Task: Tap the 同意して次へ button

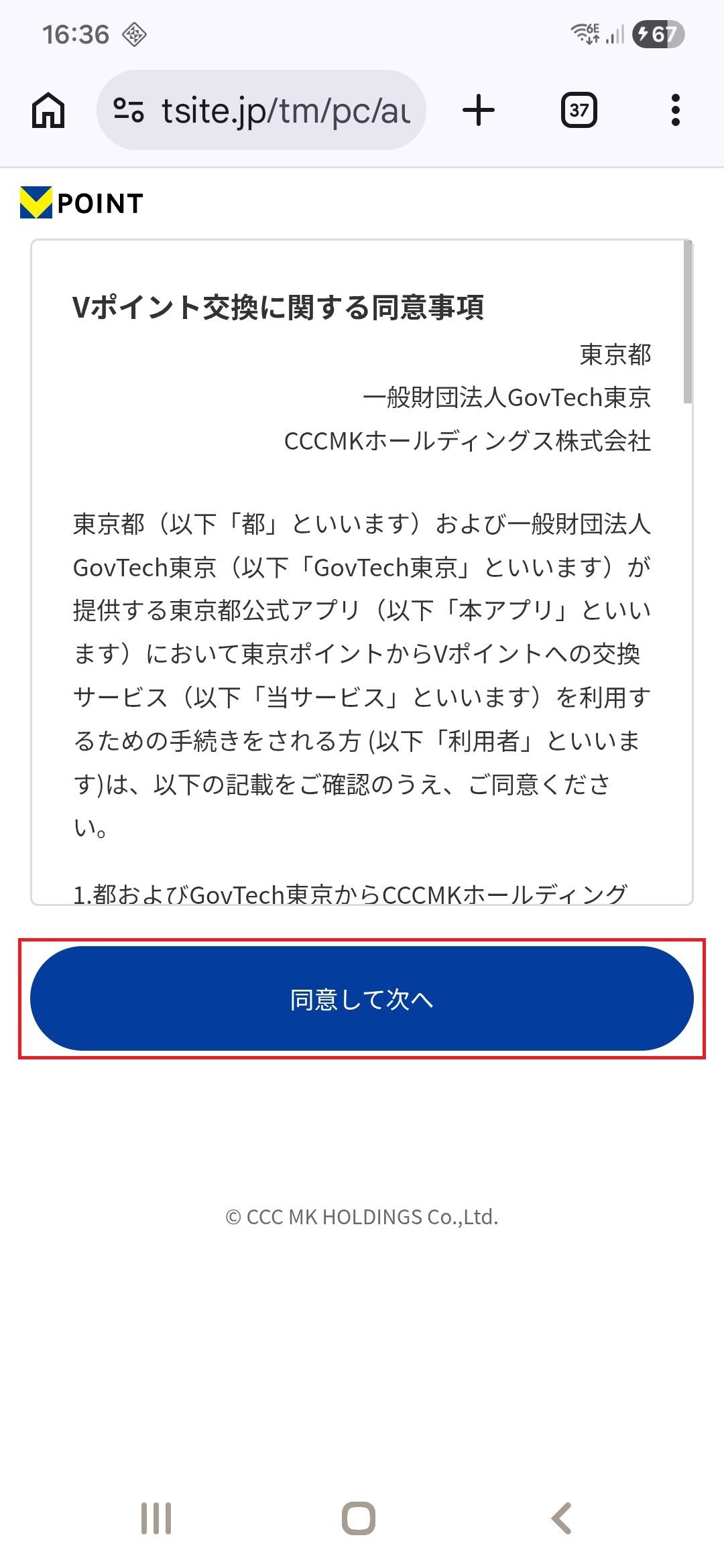Action: click(x=362, y=998)
